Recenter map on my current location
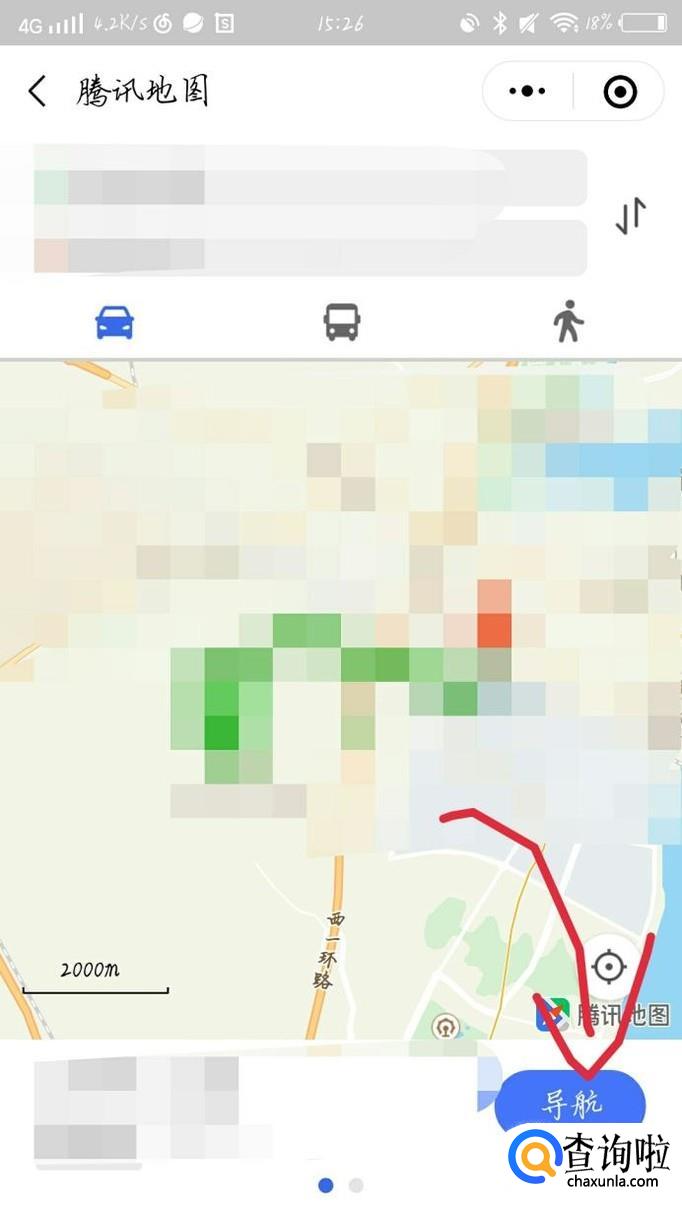 coord(609,967)
